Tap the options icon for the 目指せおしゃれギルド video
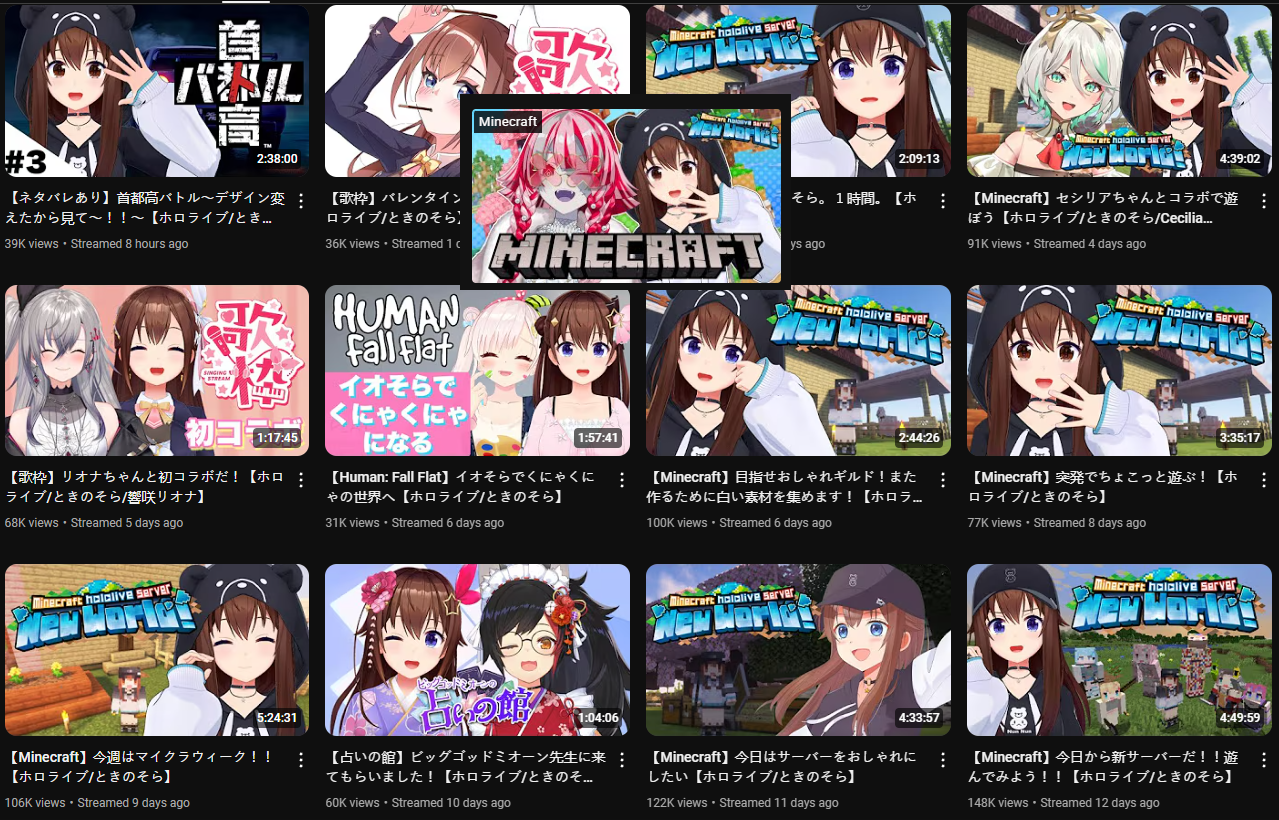This screenshot has width=1279, height=820. coord(942,480)
